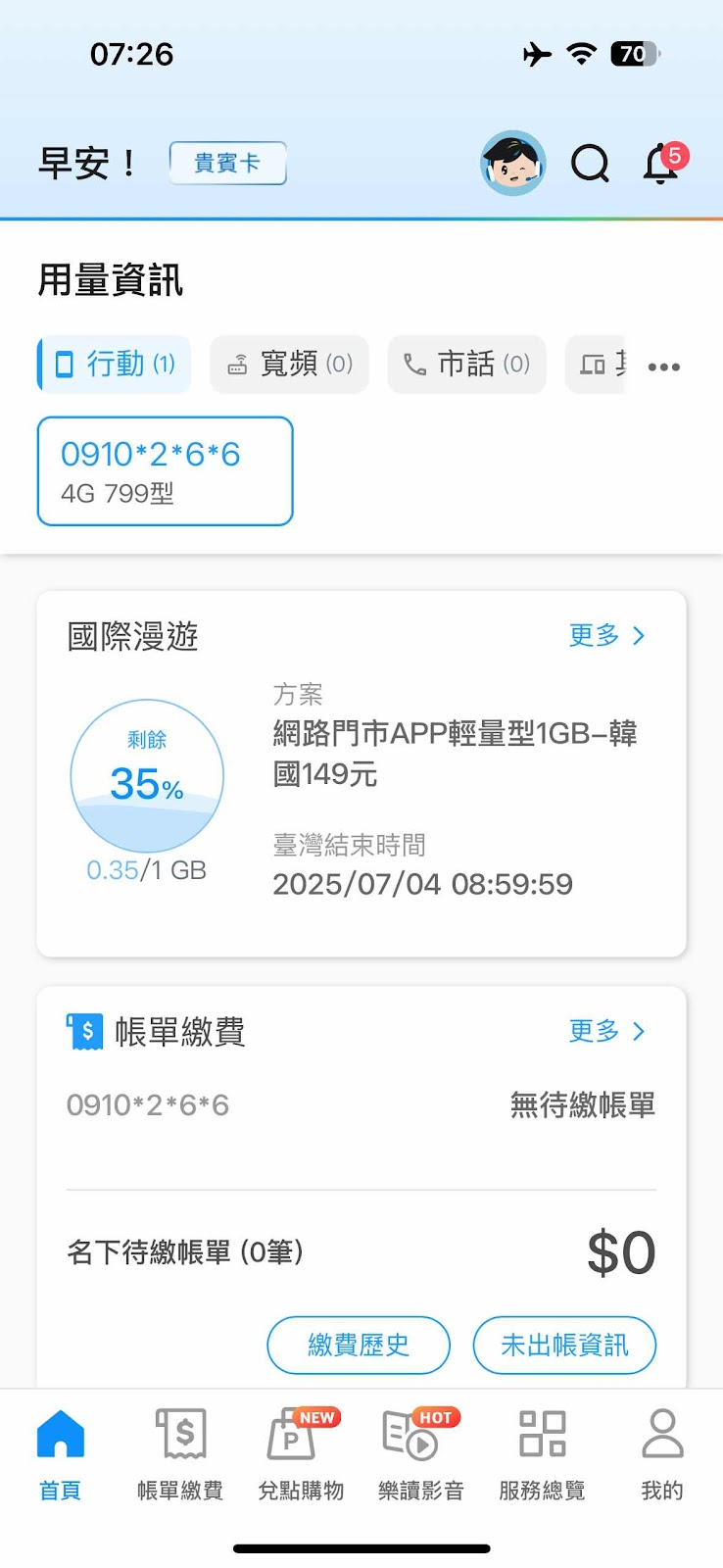This screenshot has height=1568, width=723.
Task: Go to the 首頁 home tab
Action: tap(60, 1454)
